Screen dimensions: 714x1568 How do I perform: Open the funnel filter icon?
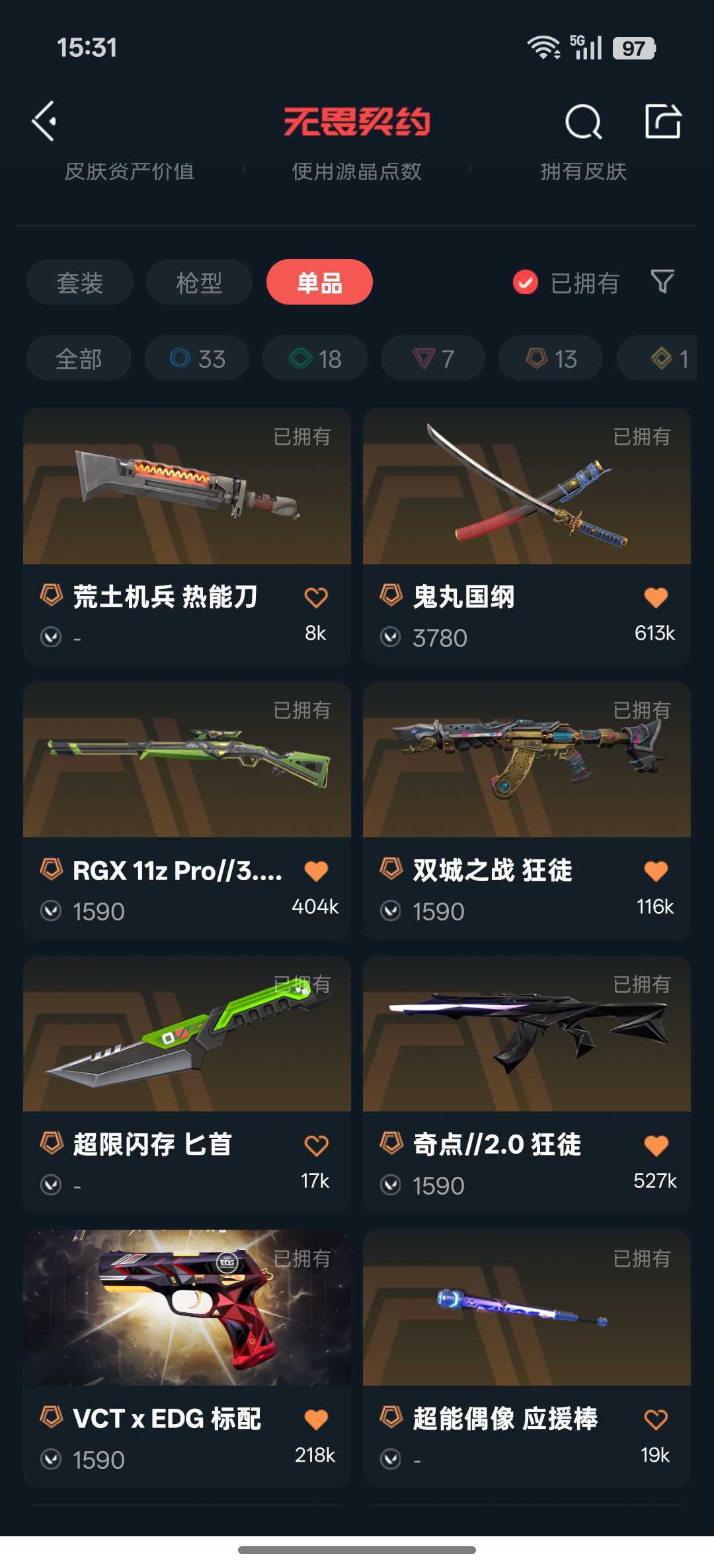pyautogui.click(x=662, y=282)
